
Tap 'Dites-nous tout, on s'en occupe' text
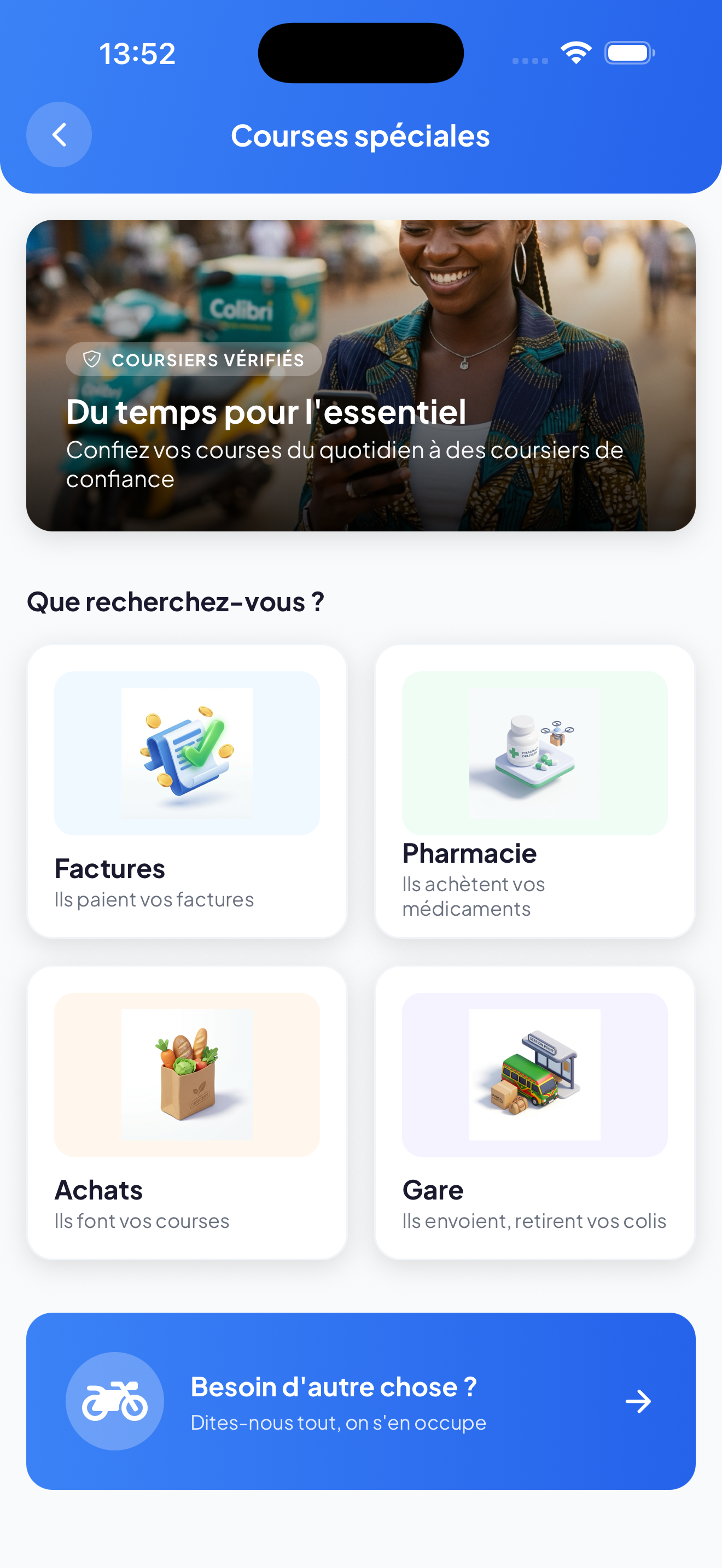point(338,1423)
